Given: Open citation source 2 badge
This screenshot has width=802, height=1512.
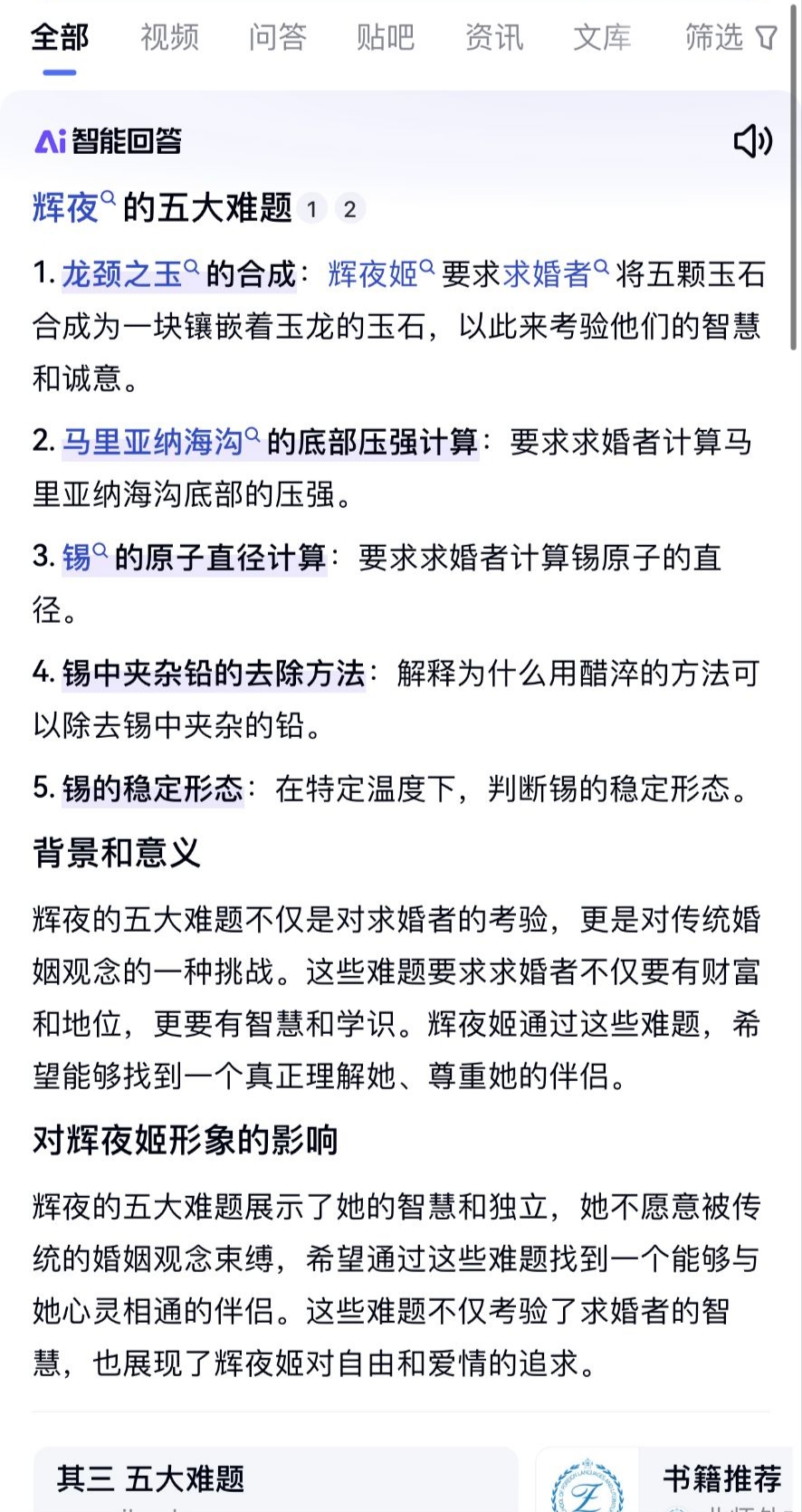Looking at the screenshot, I should coord(350,209).
